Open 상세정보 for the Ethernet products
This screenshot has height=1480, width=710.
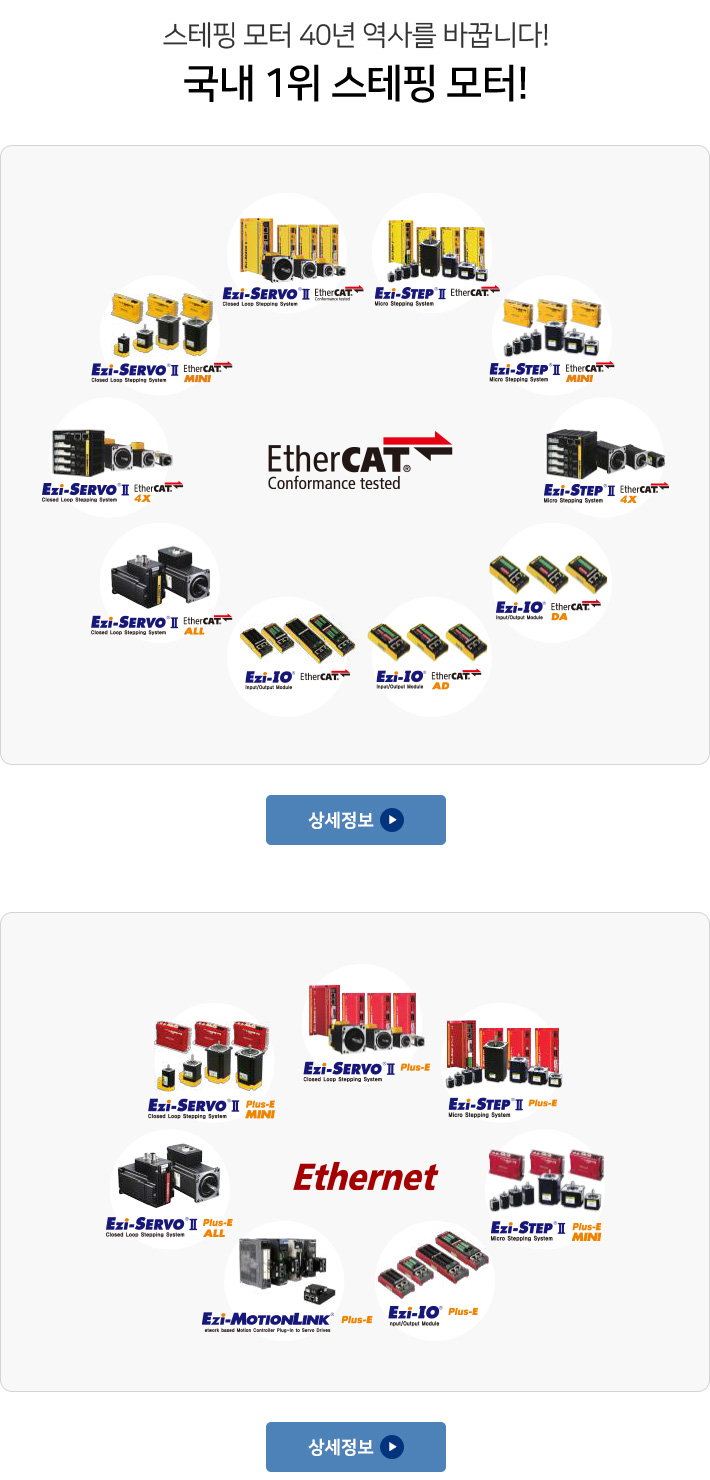coord(355,1447)
